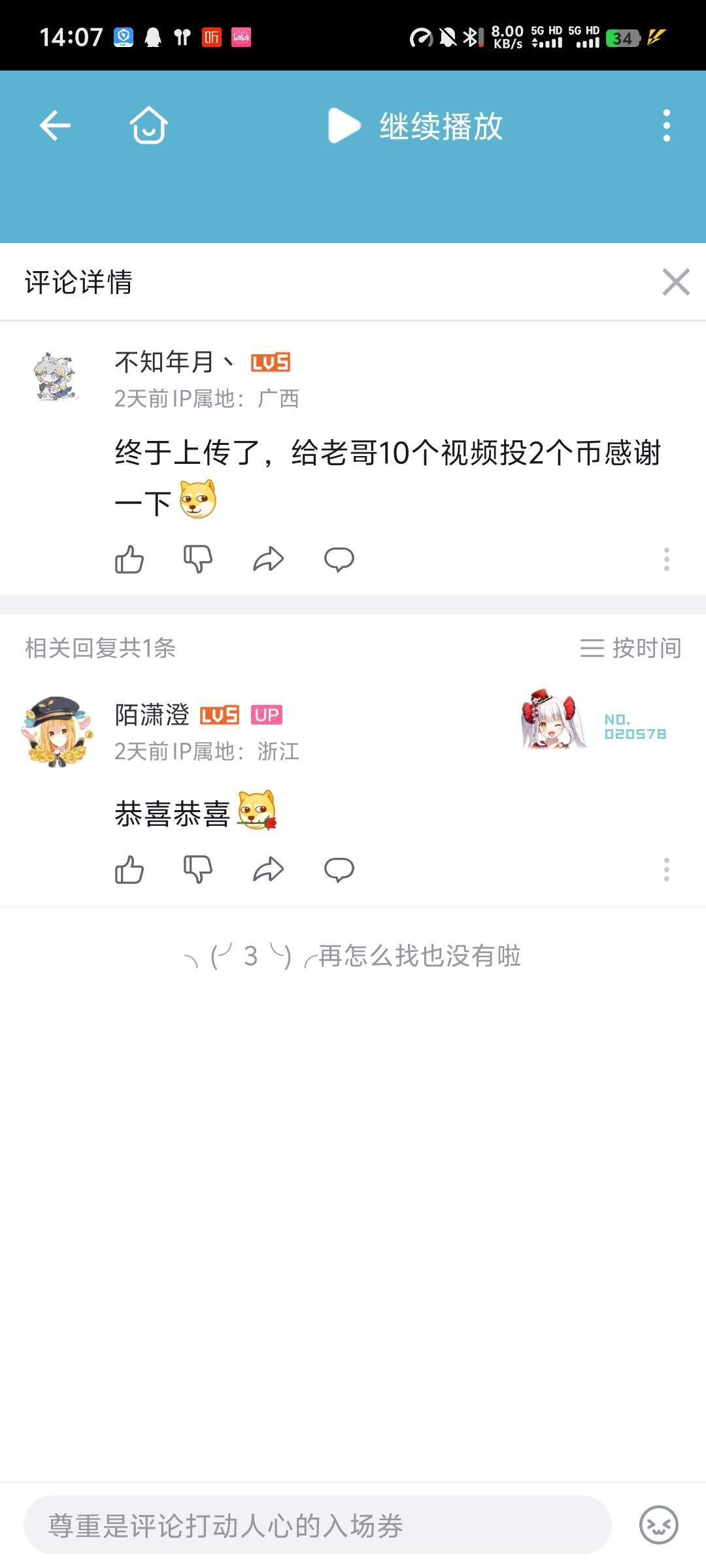
Task: Open 陌潇澄's profile avatar
Action: pos(58,732)
